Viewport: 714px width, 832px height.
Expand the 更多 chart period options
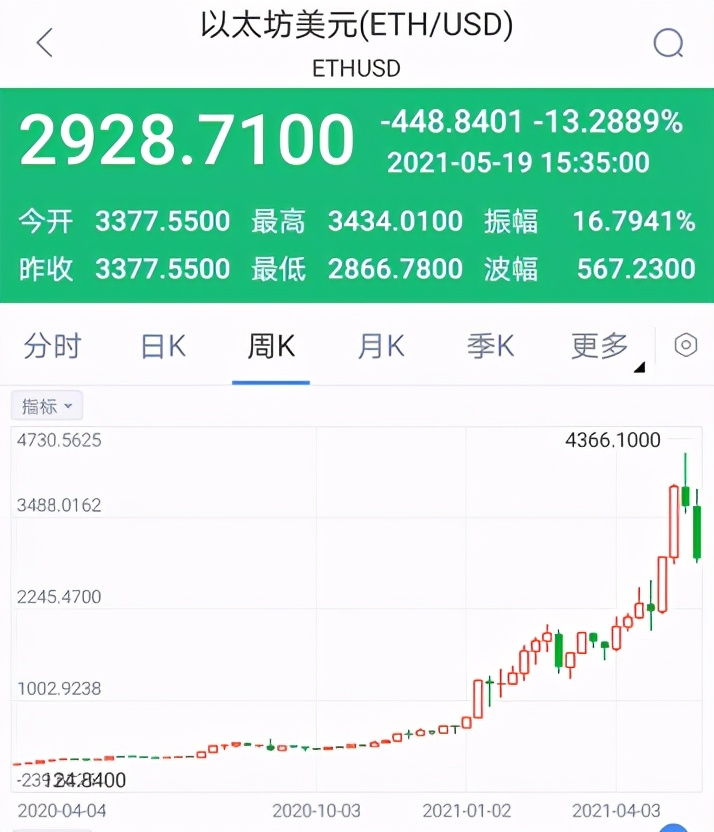coord(602,347)
